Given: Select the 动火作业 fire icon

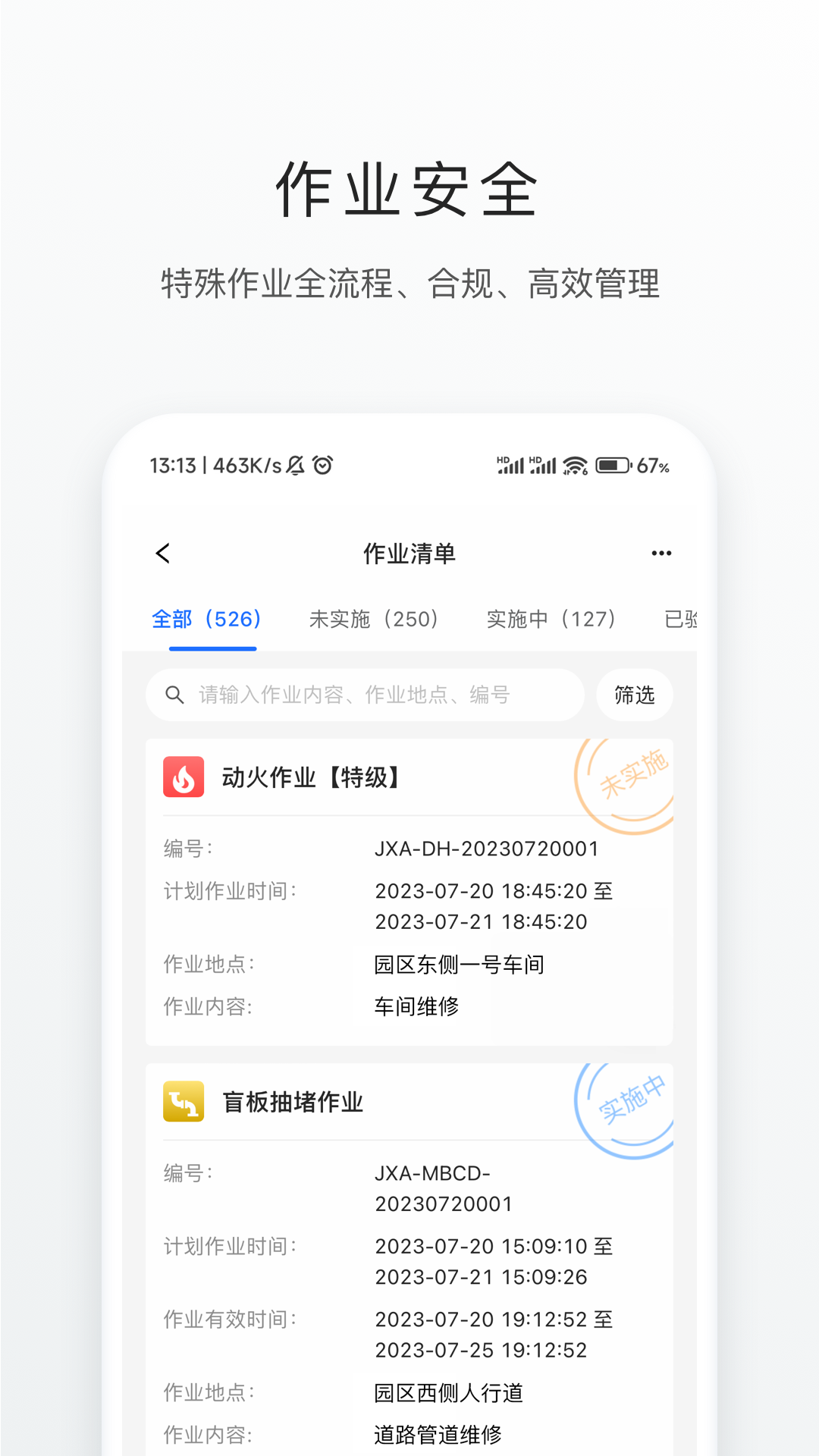Looking at the screenshot, I should tap(184, 777).
